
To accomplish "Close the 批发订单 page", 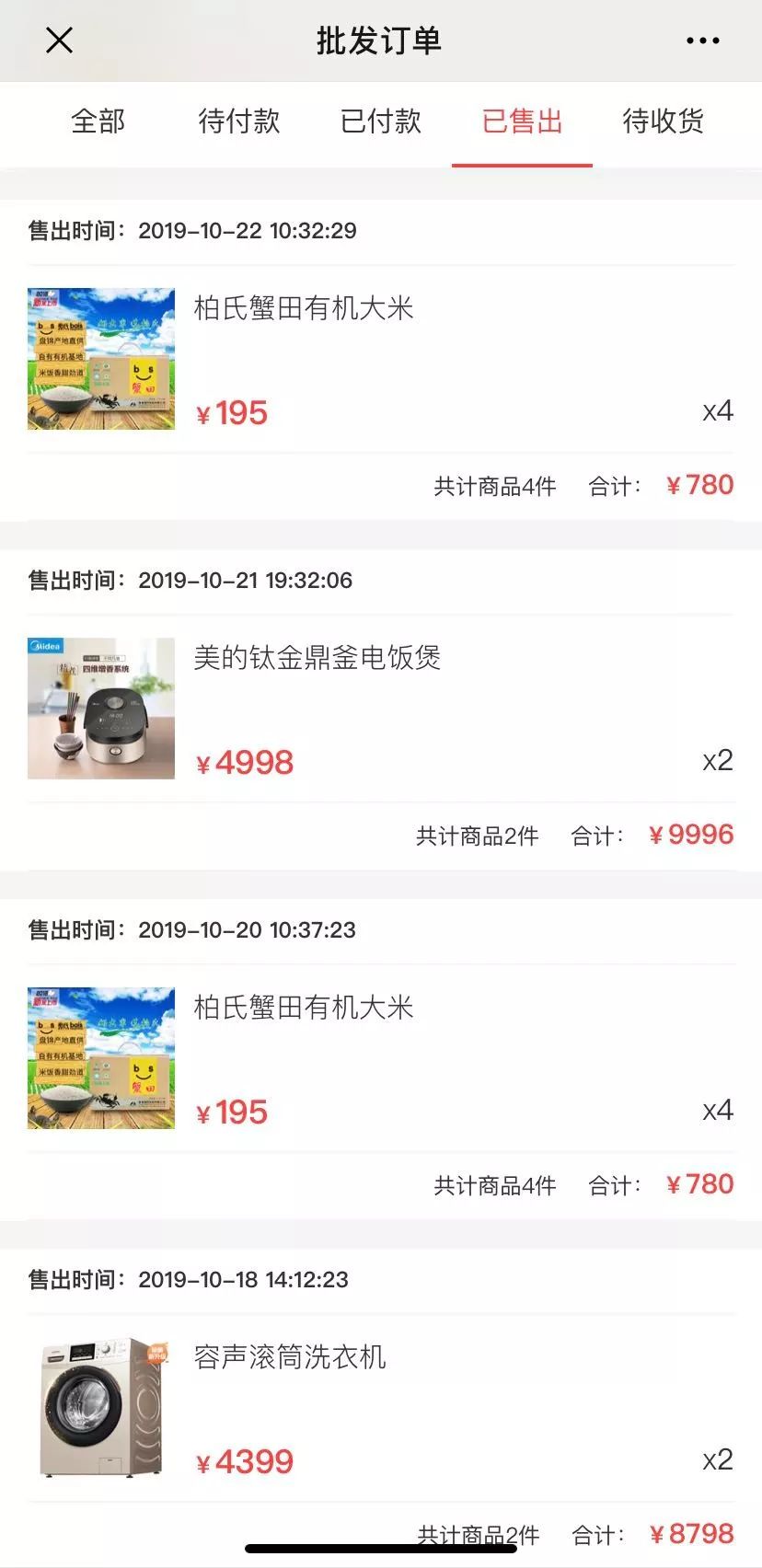I will [59, 40].
